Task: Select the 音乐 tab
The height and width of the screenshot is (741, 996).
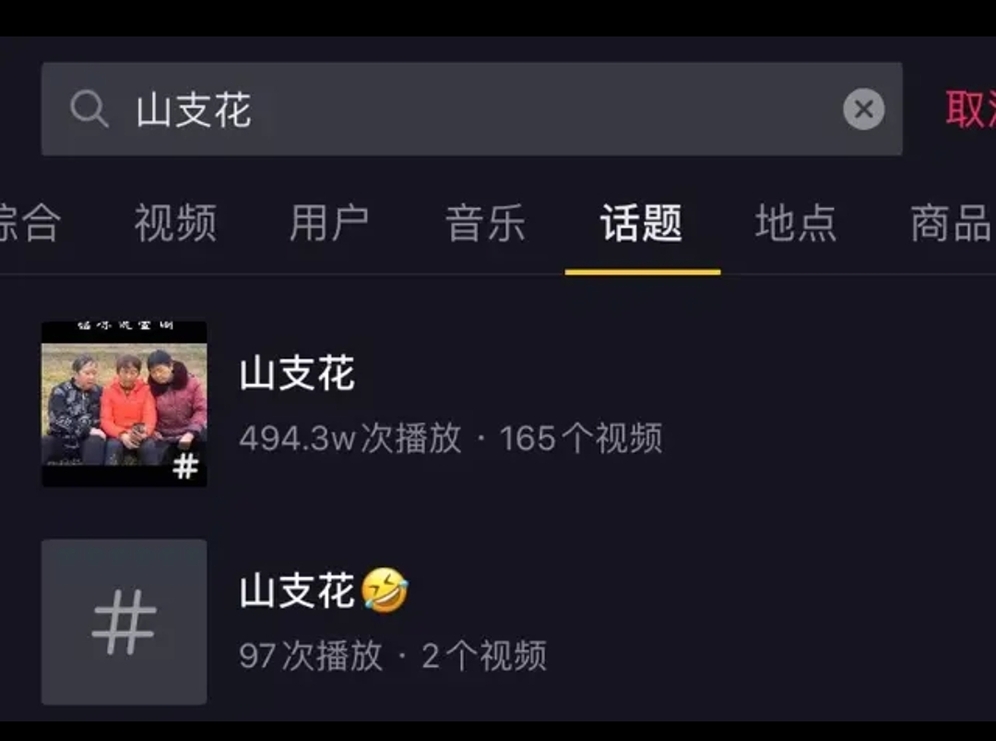Action: pyautogui.click(x=485, y=223)
